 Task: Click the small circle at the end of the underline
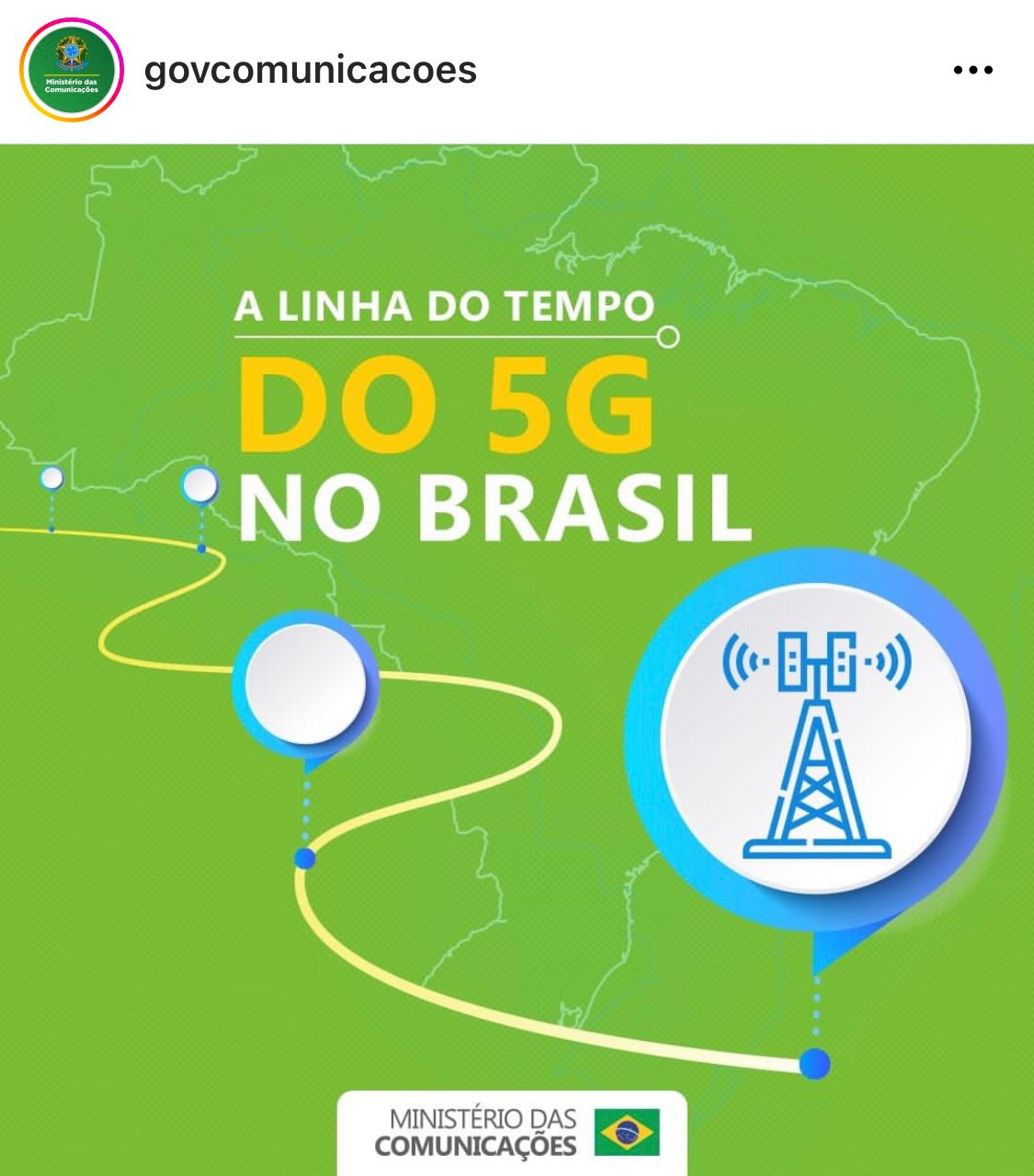click(668, 338)
